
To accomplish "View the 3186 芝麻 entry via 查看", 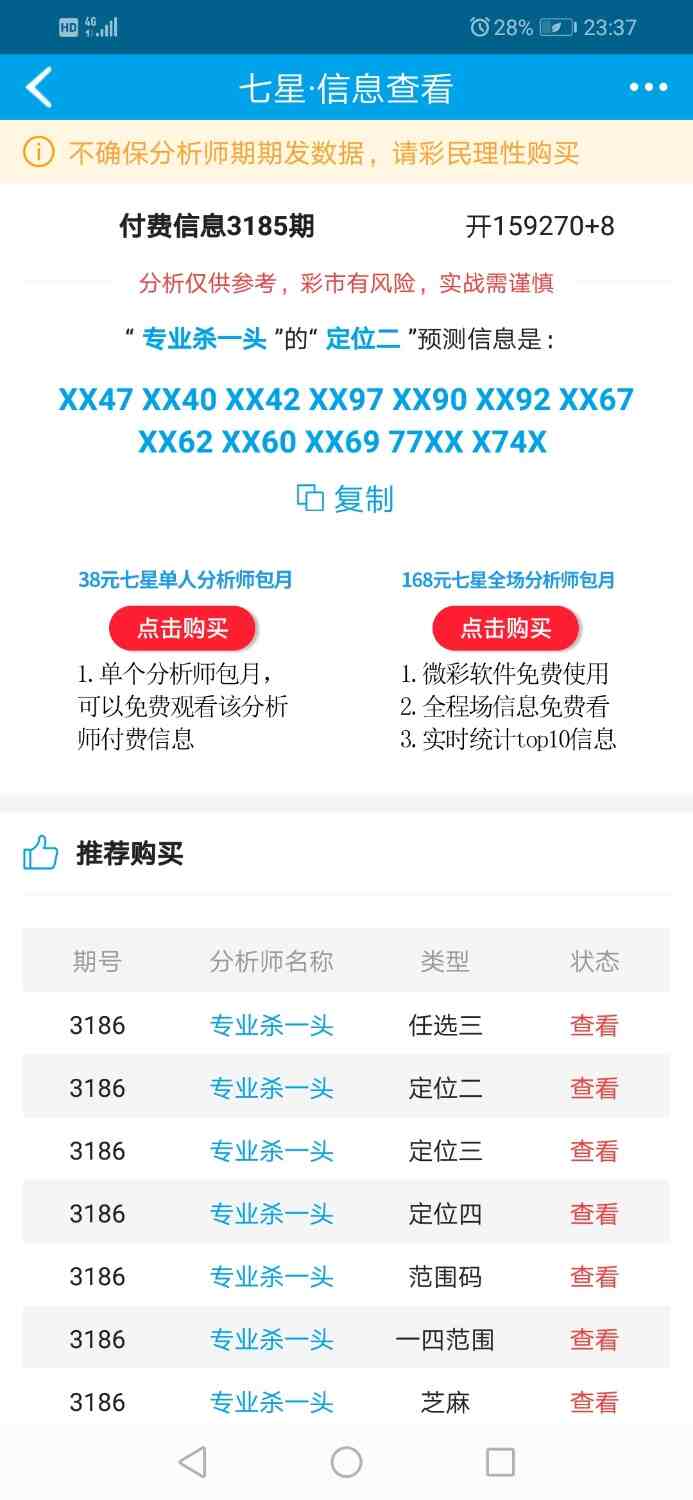I will 594,1402.
